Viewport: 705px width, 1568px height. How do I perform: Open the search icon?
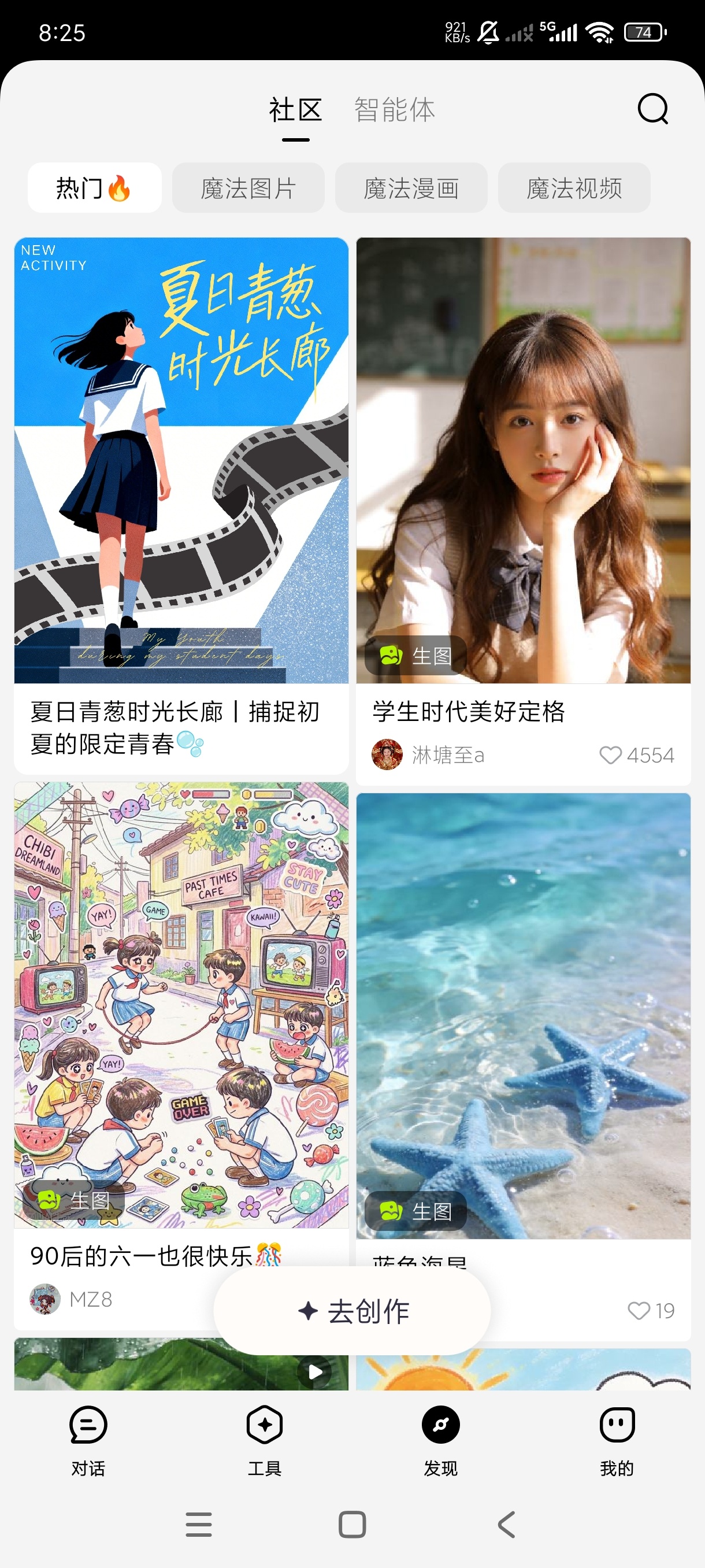[652, 109]
